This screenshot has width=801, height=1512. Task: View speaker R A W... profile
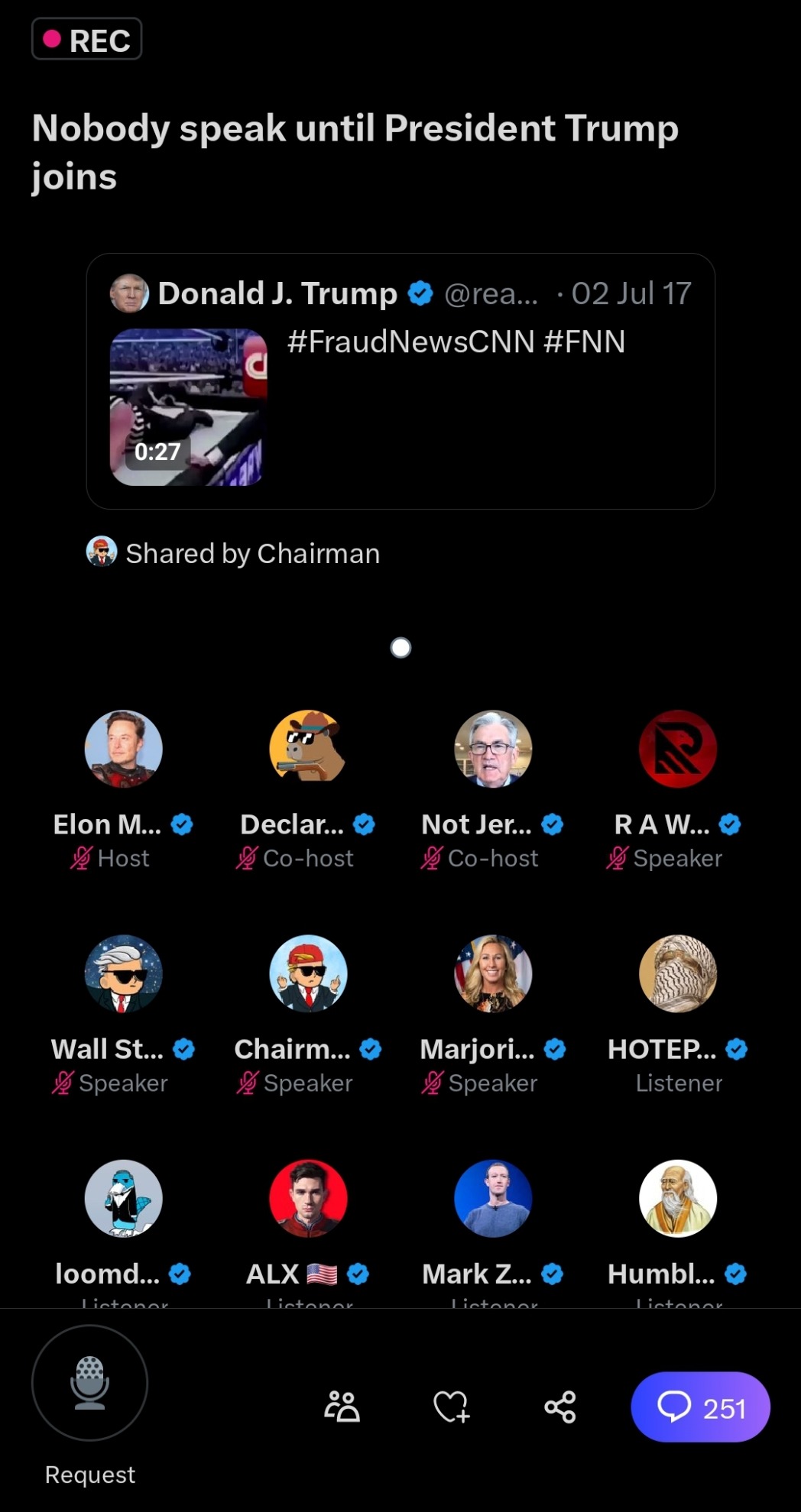678,749
